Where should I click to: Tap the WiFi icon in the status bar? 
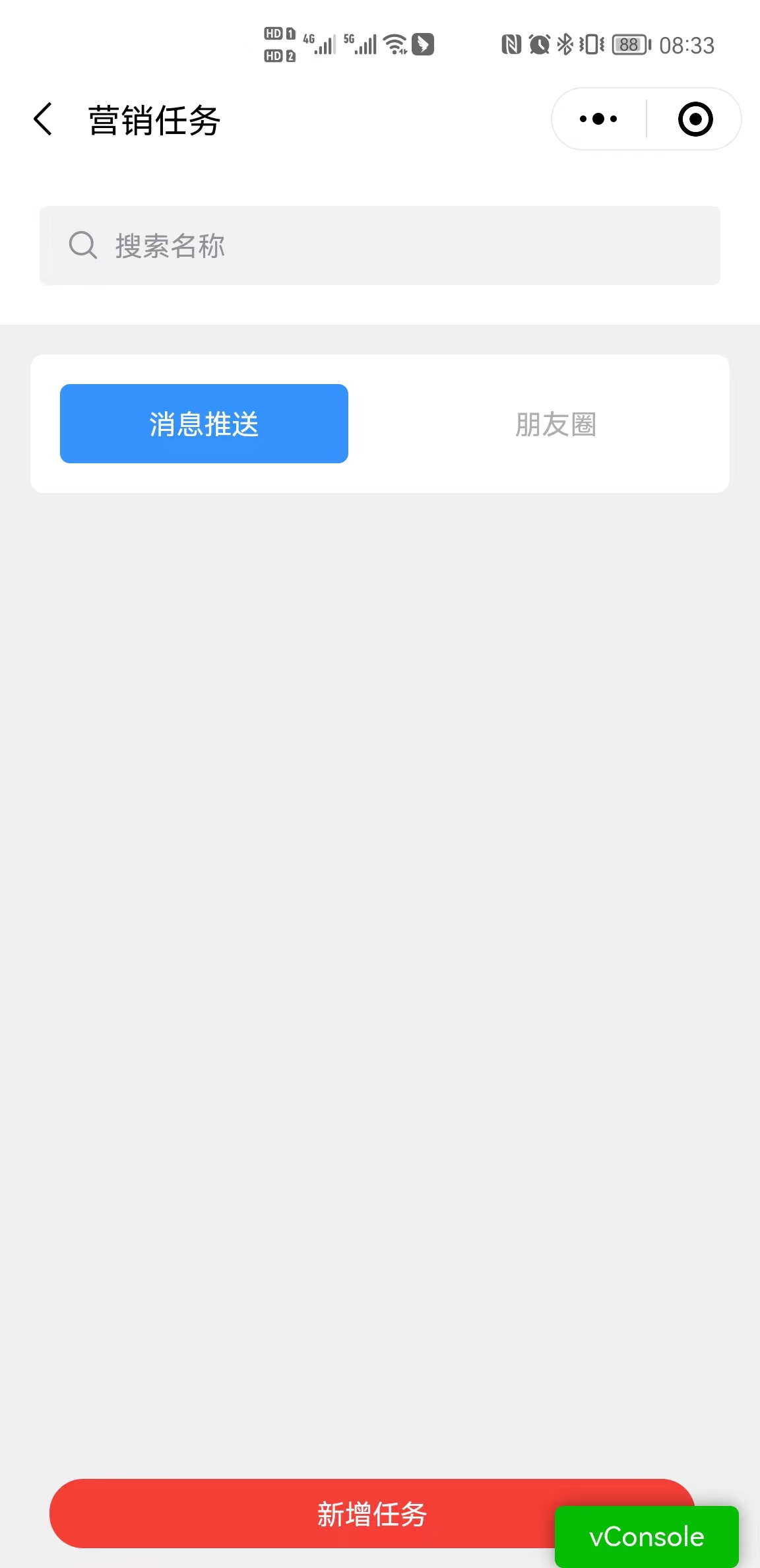click(396, 44)
